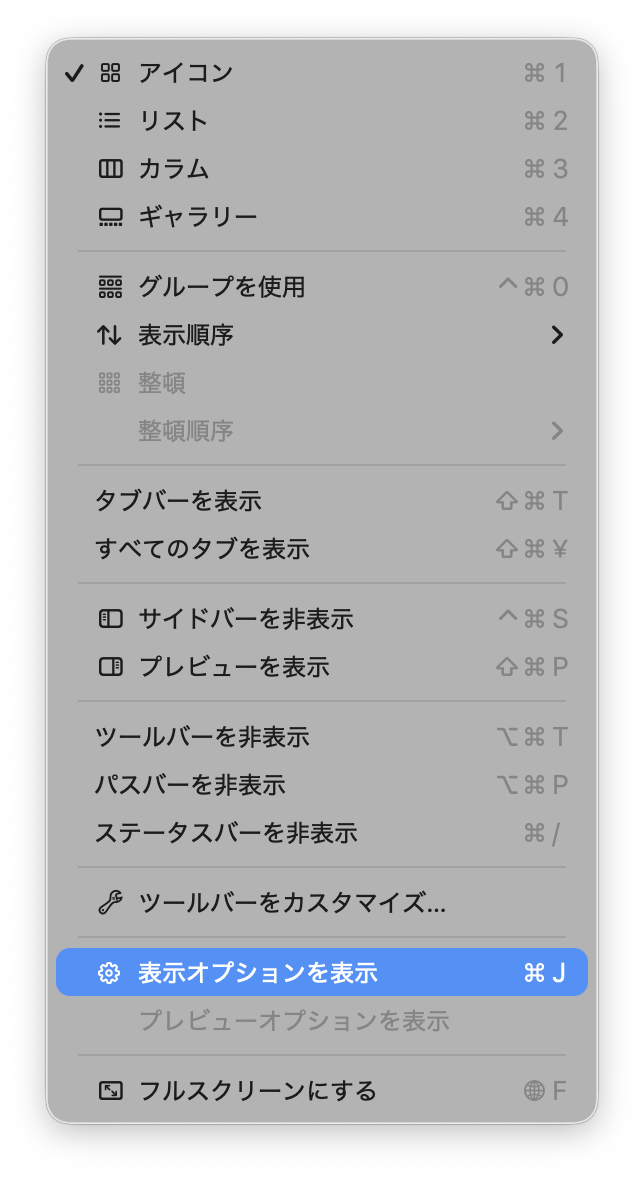The image size is (644, 1178).
Task: Open 表示オプションを表示
Action: (257, 972)
